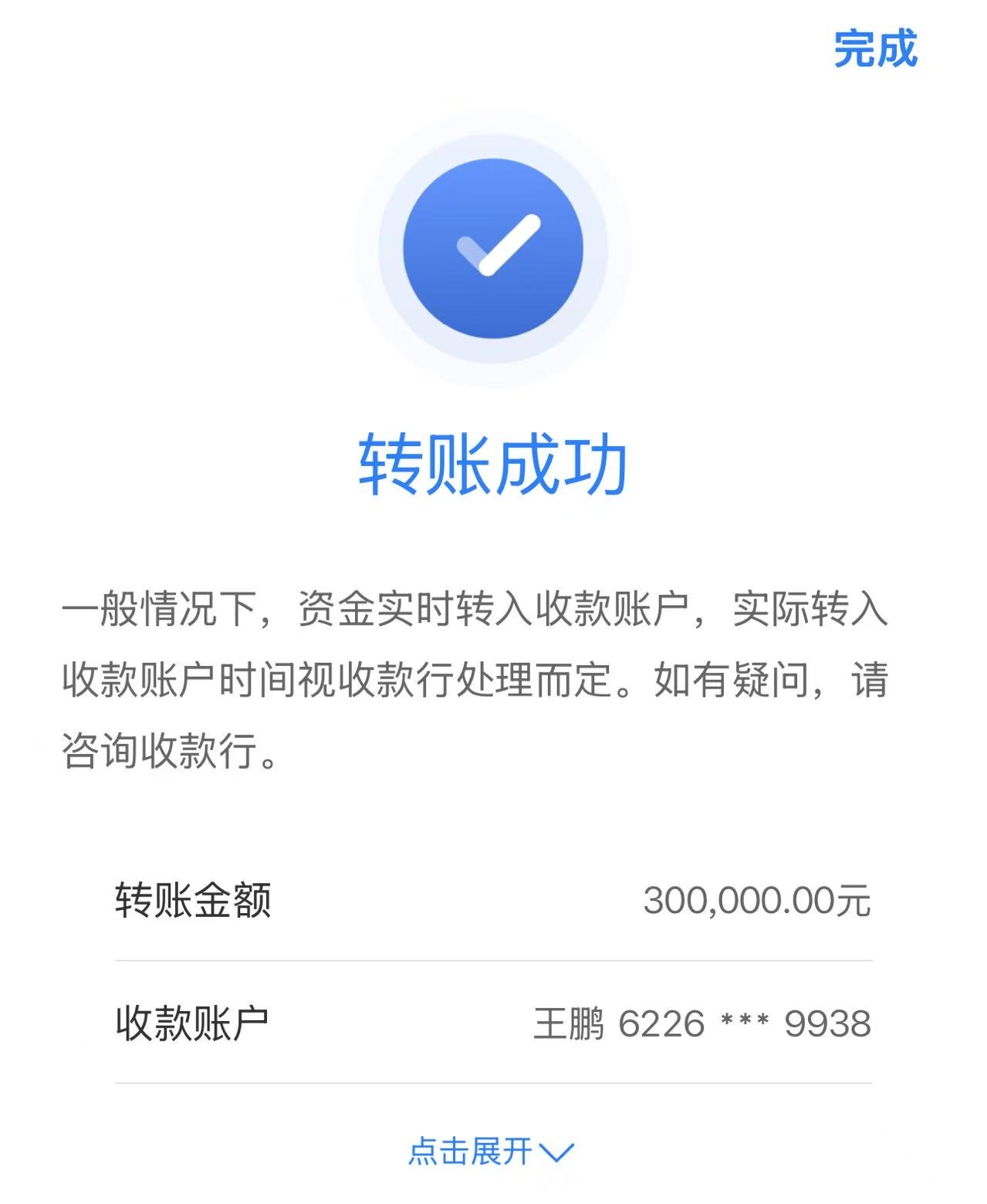Tap 完成 to finish the transfer

[x=875, y=49]
